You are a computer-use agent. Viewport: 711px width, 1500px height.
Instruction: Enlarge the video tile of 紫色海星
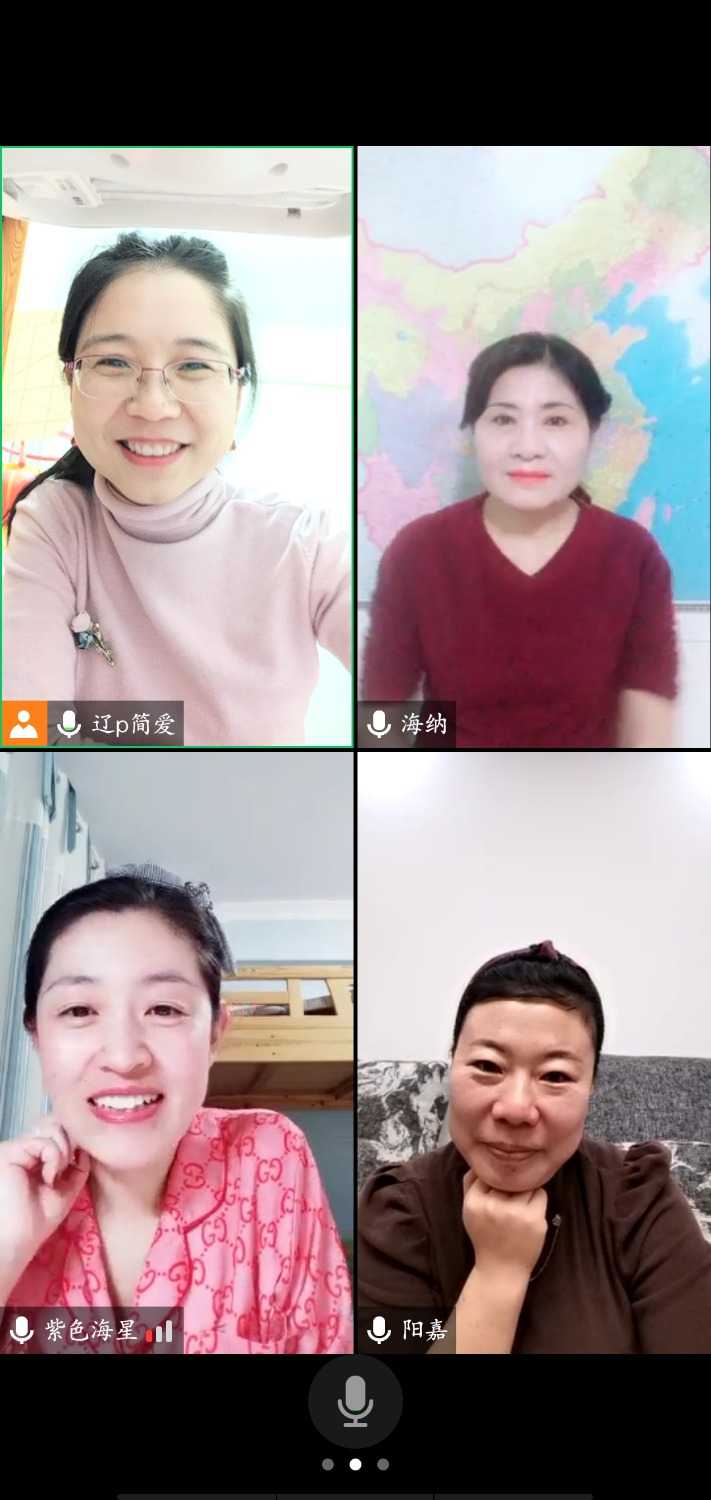[x=177, y=1052]
